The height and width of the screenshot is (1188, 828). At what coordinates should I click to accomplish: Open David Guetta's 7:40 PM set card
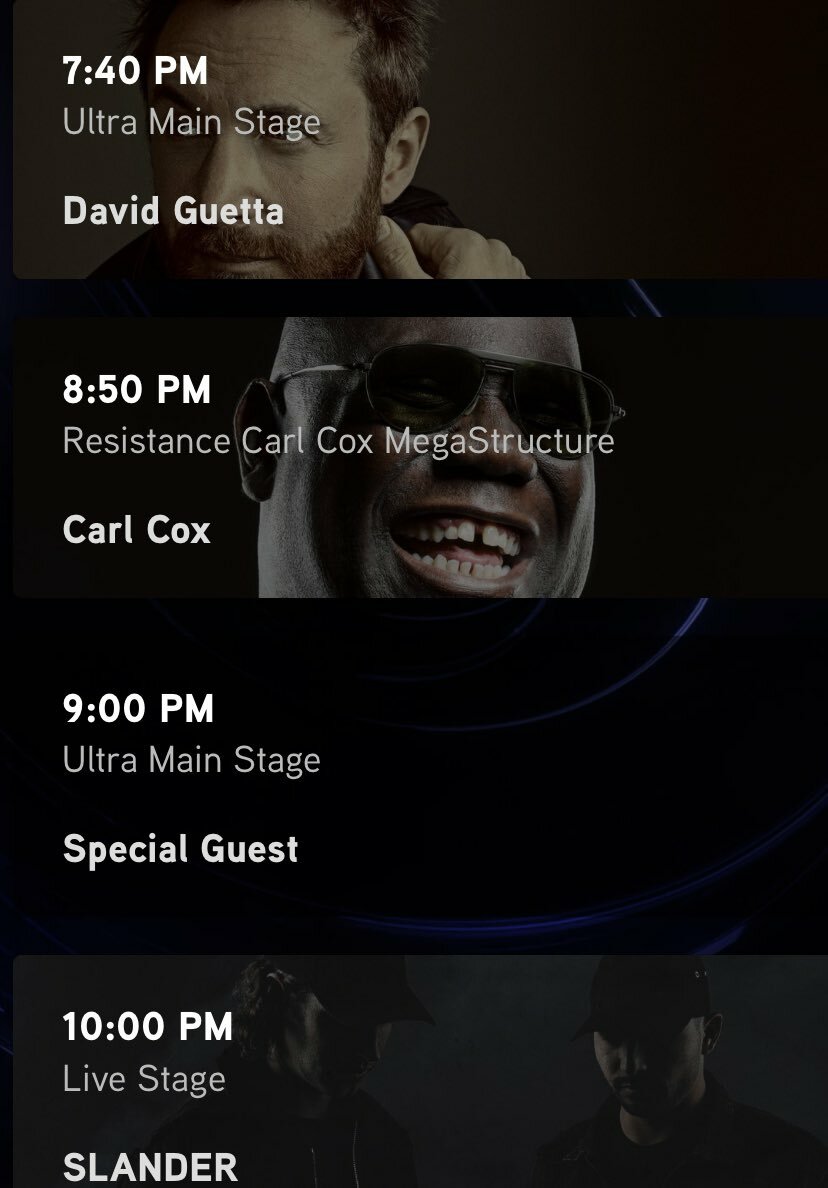click(x=414, y=140)
